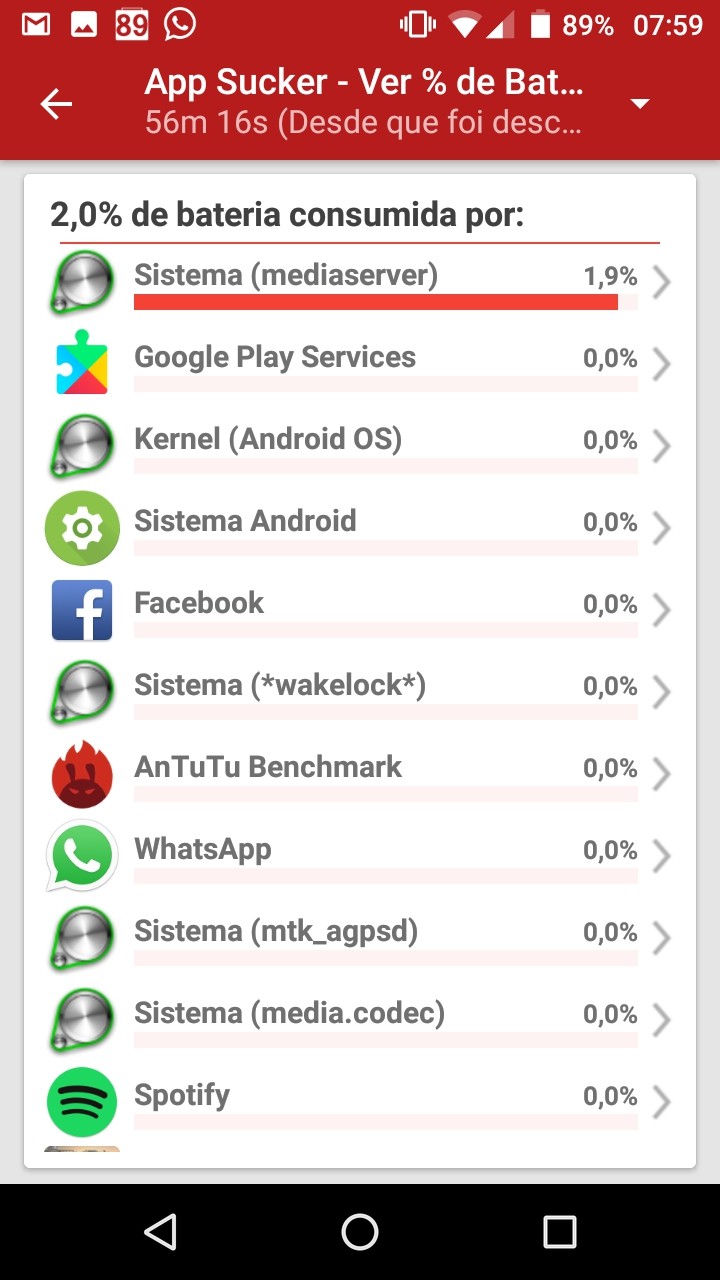Open recent apps from navigation bar
Screen dimensions: 720x1280
tap(559, 1232)
